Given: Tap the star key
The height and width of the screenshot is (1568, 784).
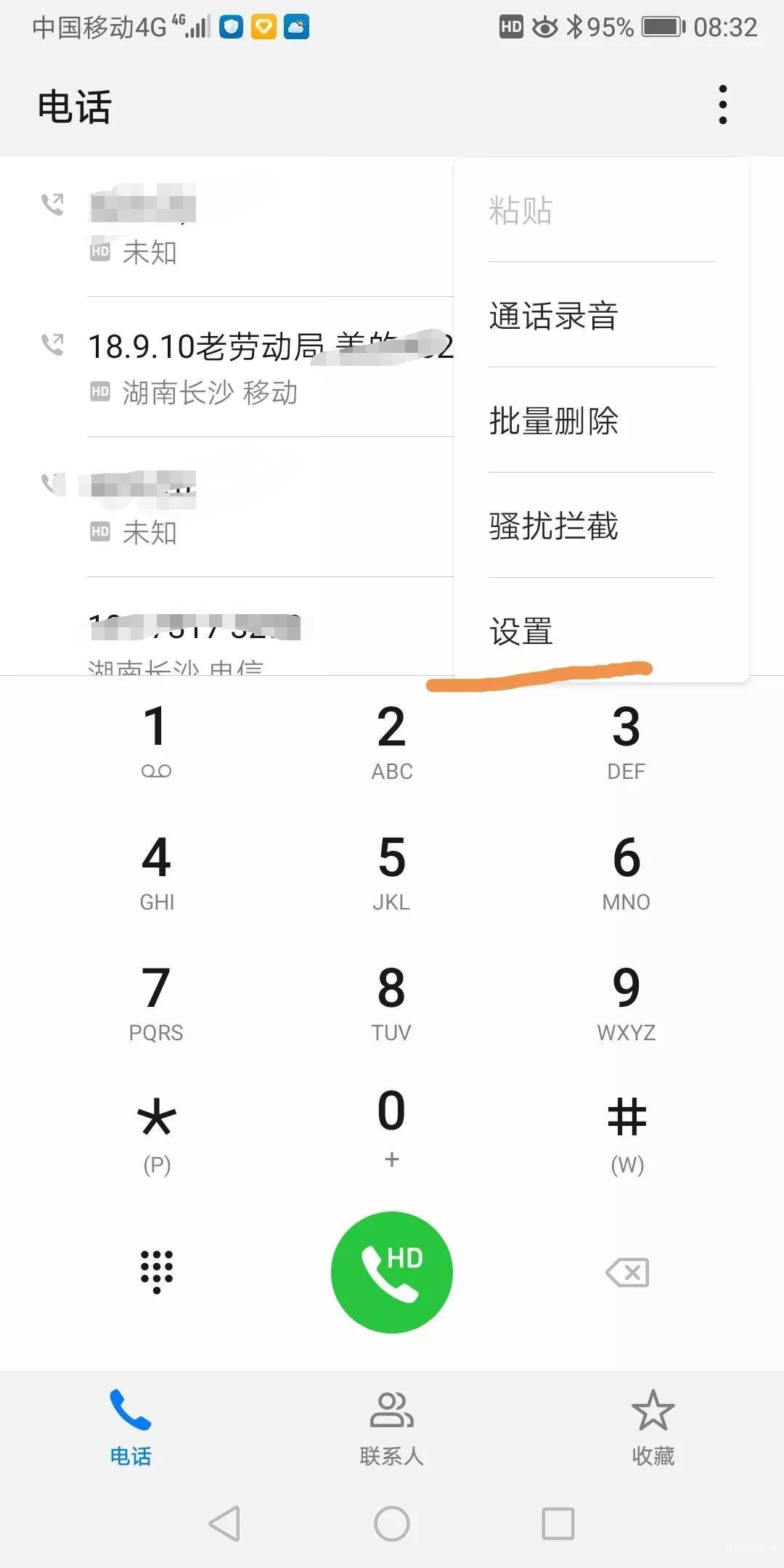Looking at the screenshot, I should click(x=156, y=1132).
